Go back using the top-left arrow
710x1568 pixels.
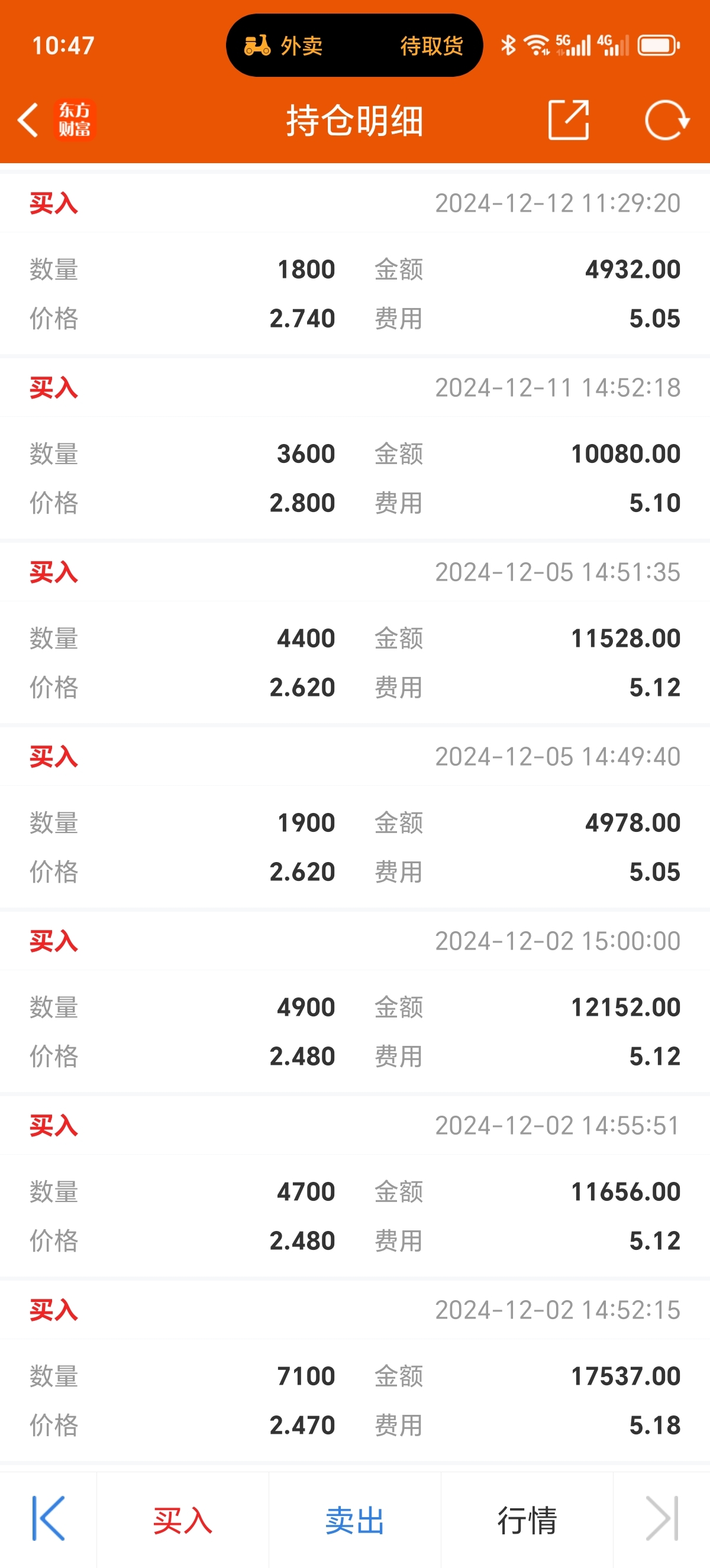(x=28, y=120)
